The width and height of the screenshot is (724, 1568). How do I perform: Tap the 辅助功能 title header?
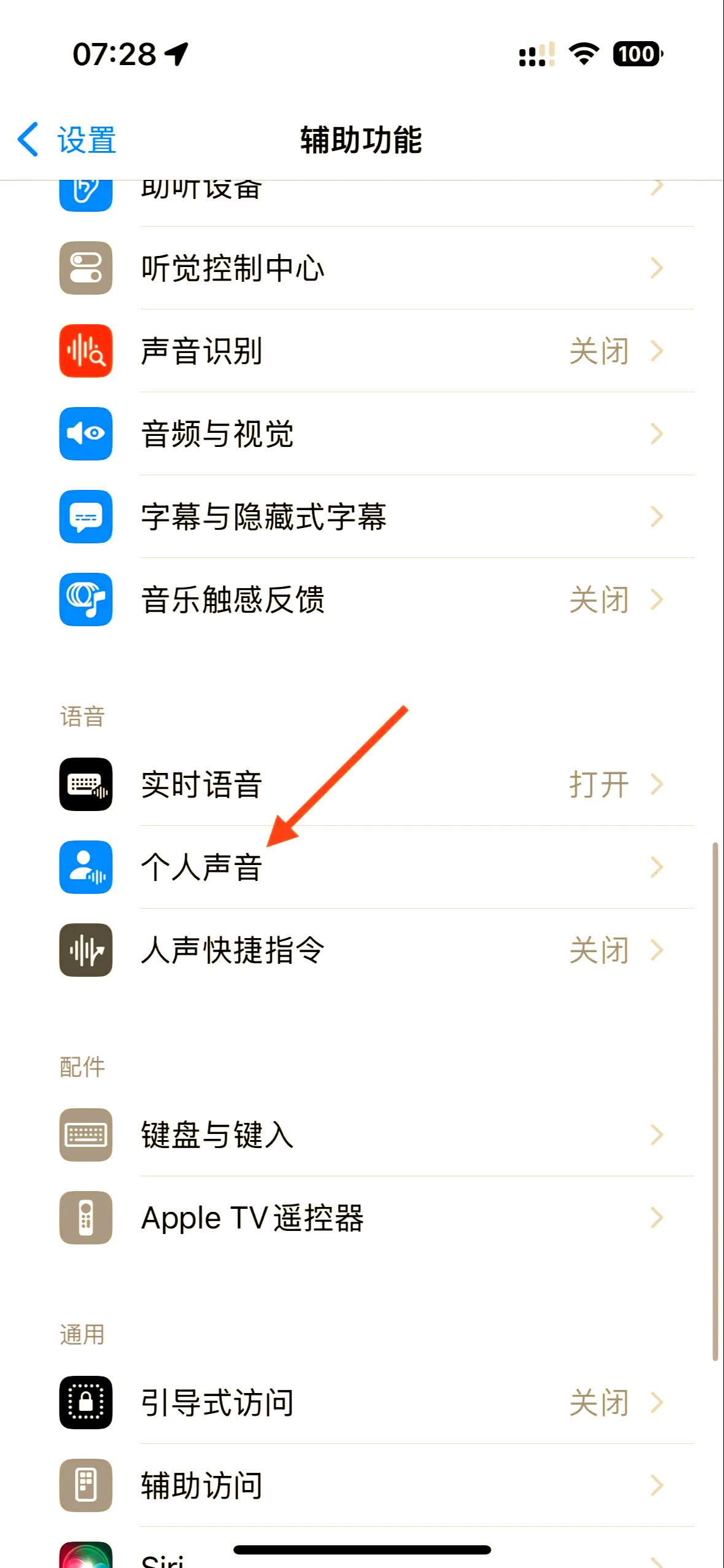pyautogui.click(x=361, y=140)
